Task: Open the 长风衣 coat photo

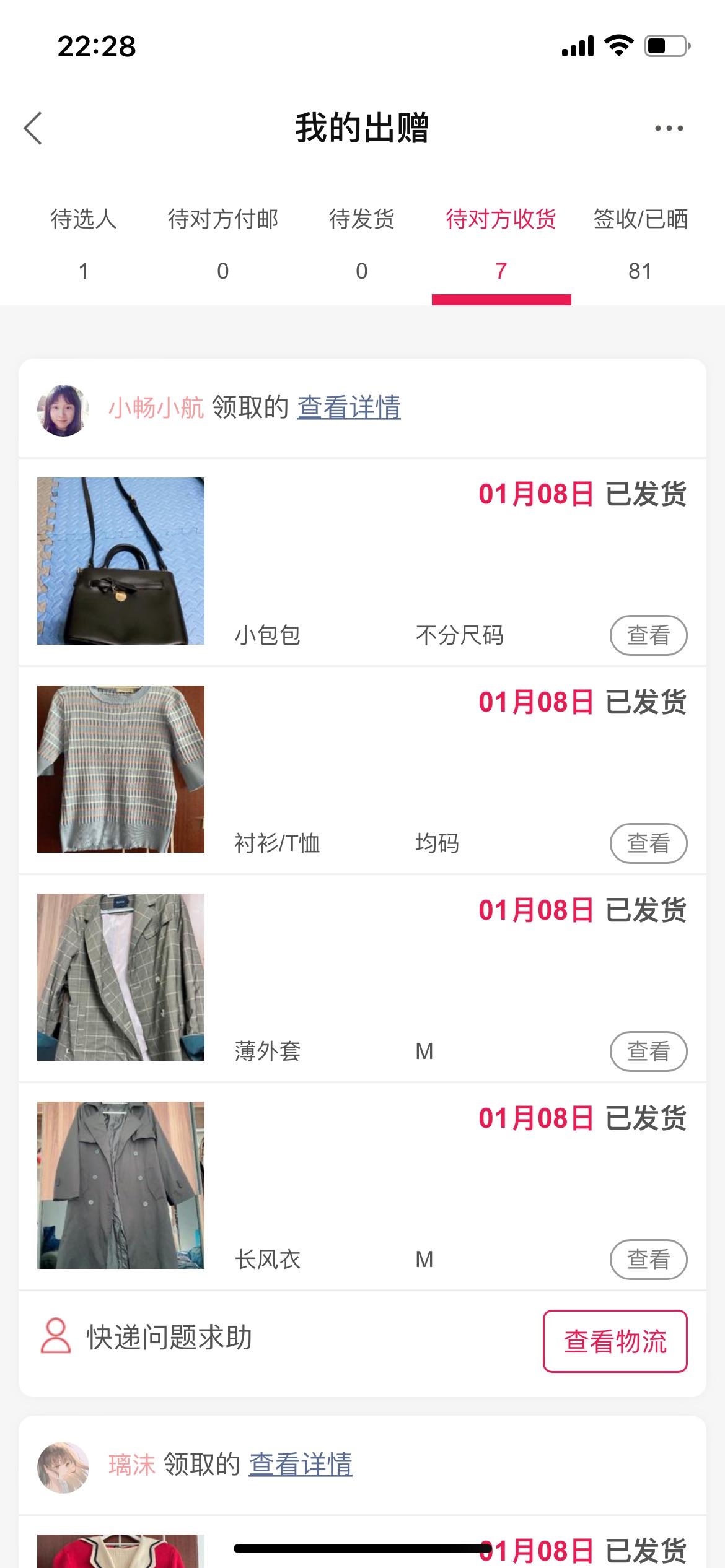Action: point(121,1185)
